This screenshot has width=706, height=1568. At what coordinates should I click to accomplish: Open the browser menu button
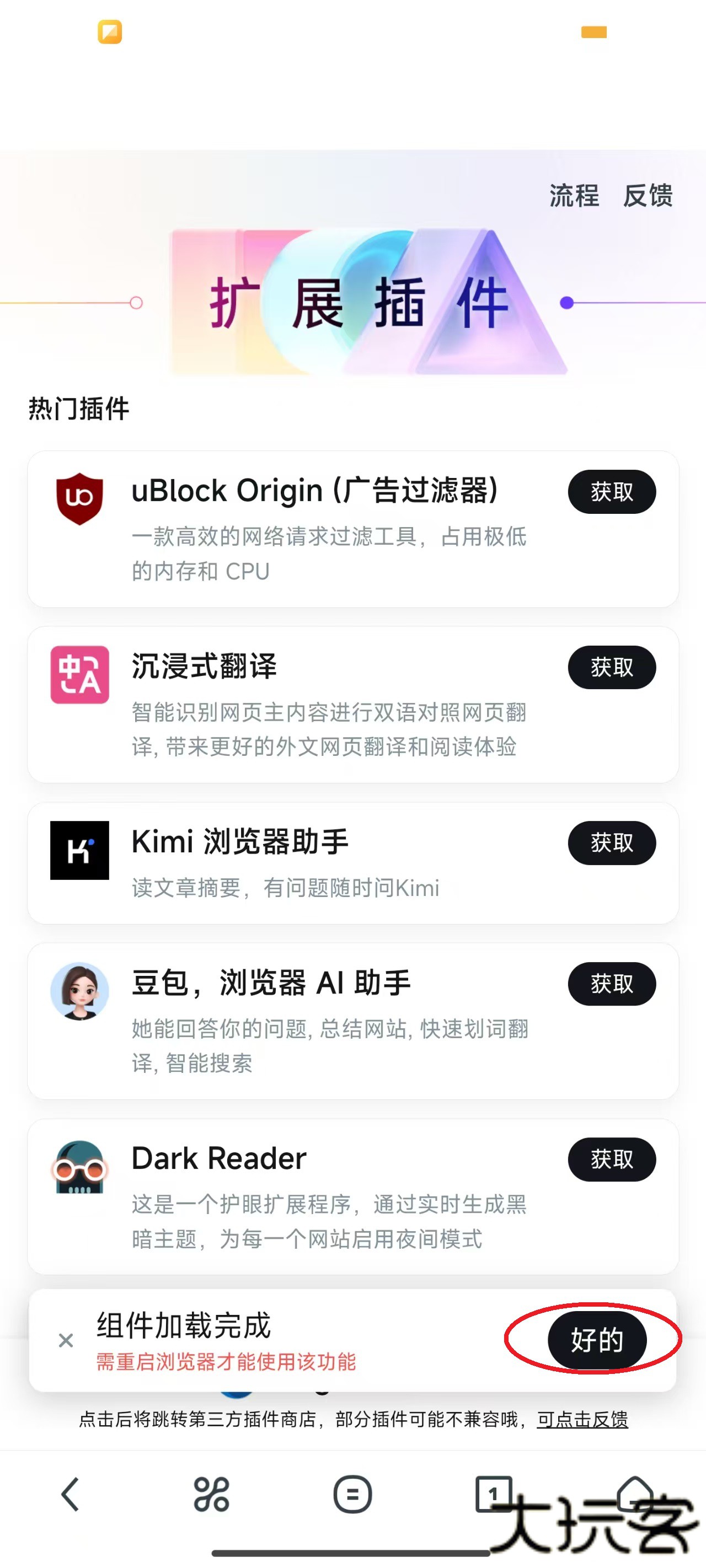click(352, 1494)
